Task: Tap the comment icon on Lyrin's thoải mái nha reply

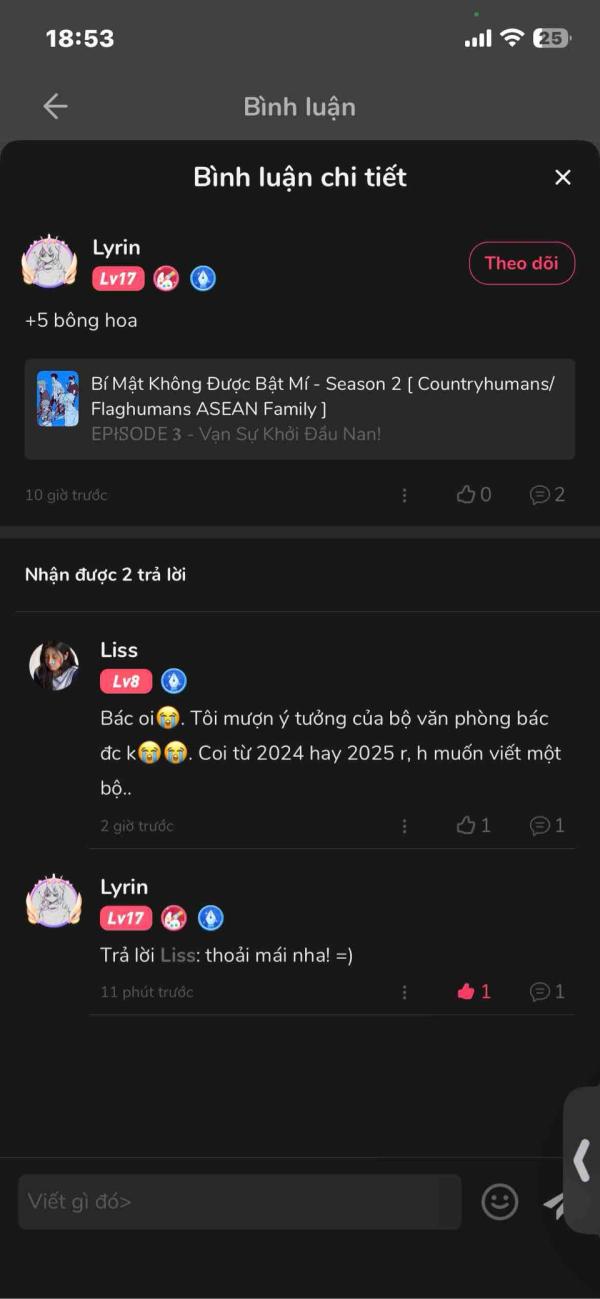Action: click(548, 991)
